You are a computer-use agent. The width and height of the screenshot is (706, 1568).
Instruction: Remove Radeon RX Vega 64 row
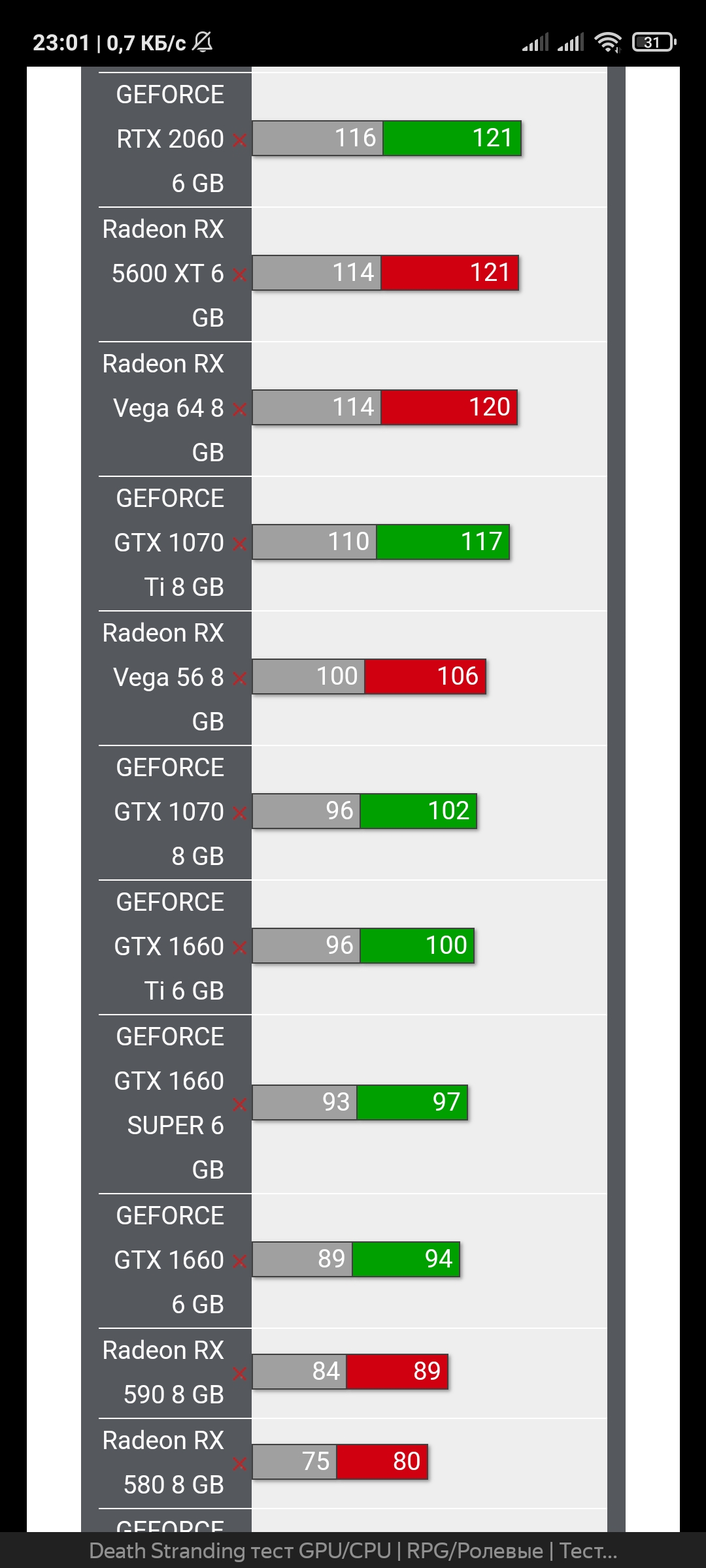[239, 409]
